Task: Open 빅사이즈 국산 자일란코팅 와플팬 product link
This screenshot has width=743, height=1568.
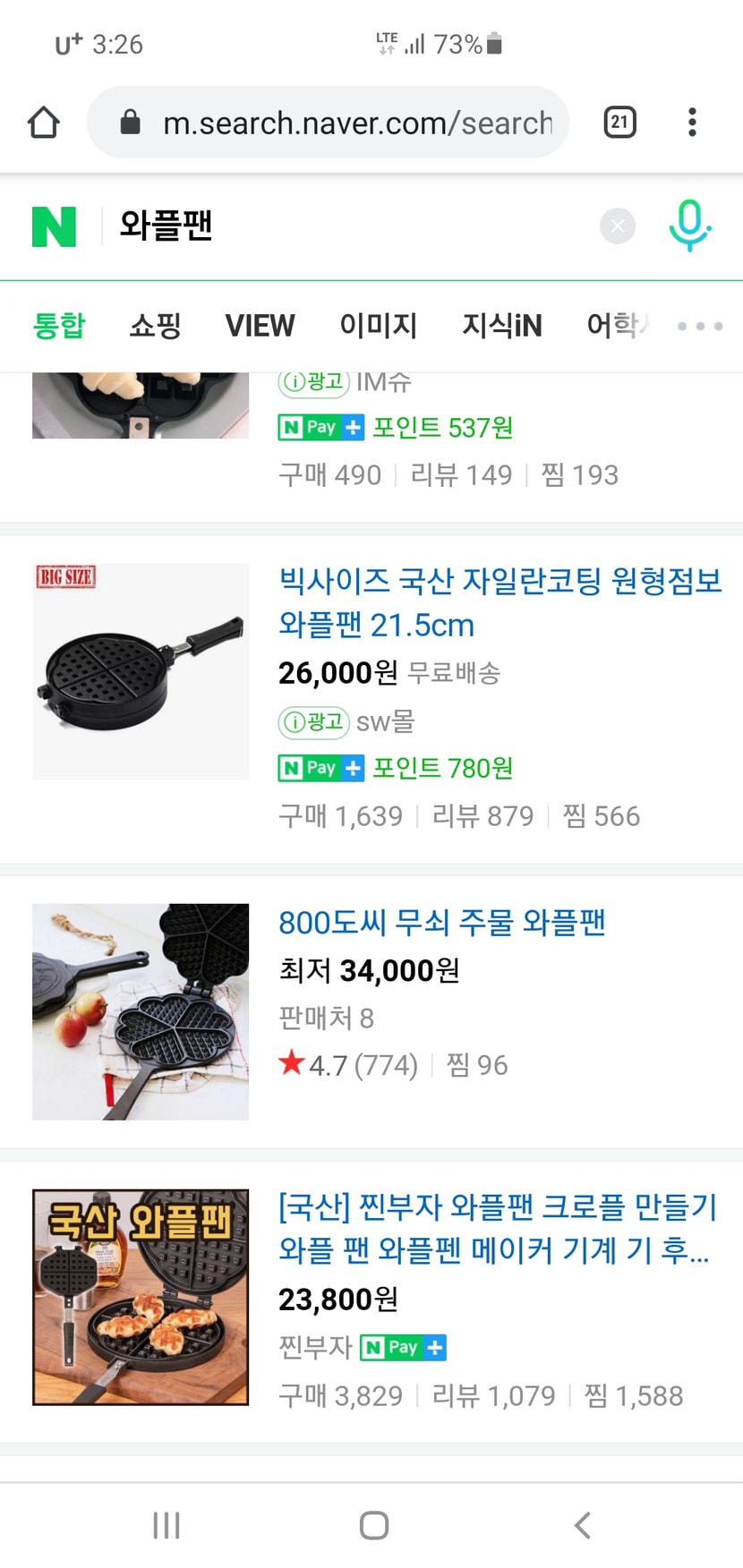Action: click(500, 603)
